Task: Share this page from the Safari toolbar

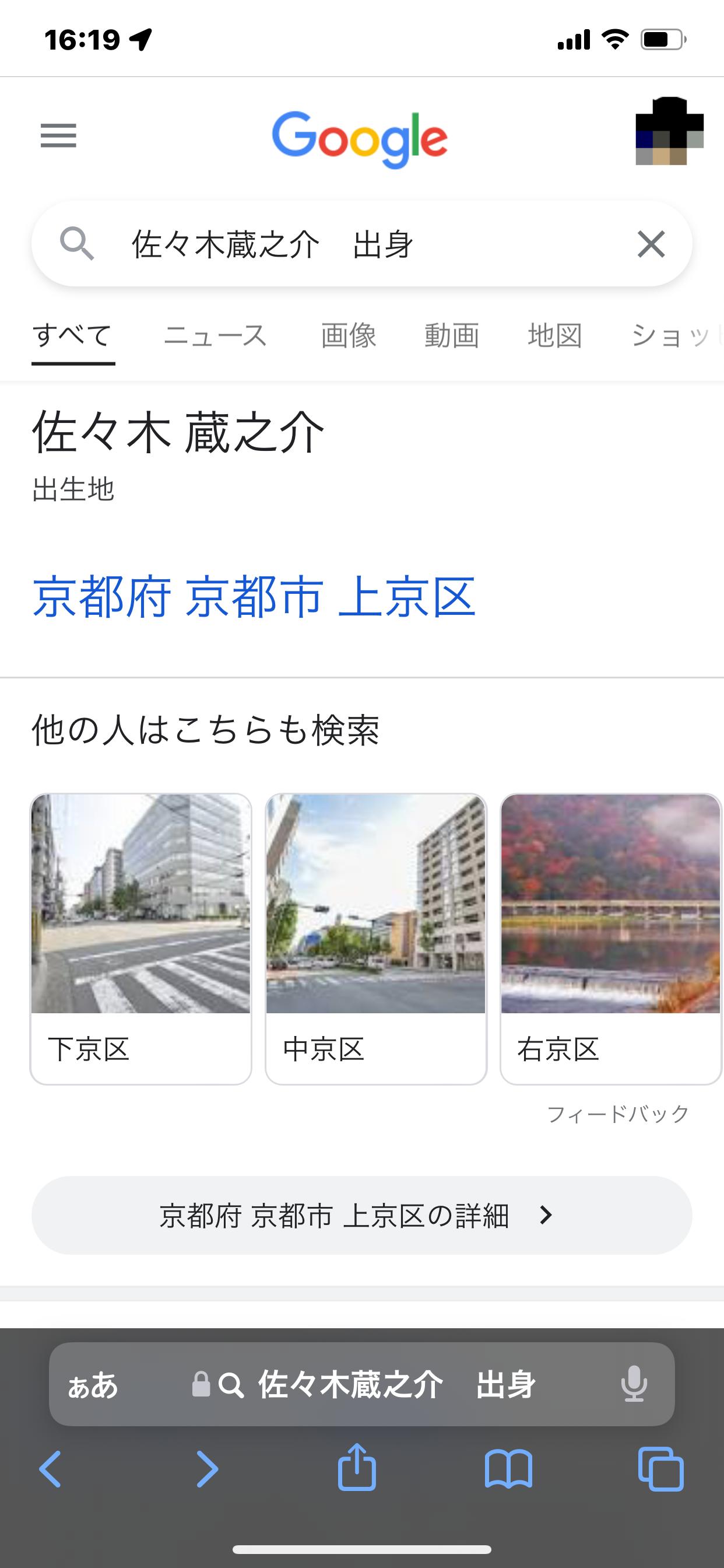Action: coord(357,1468)
